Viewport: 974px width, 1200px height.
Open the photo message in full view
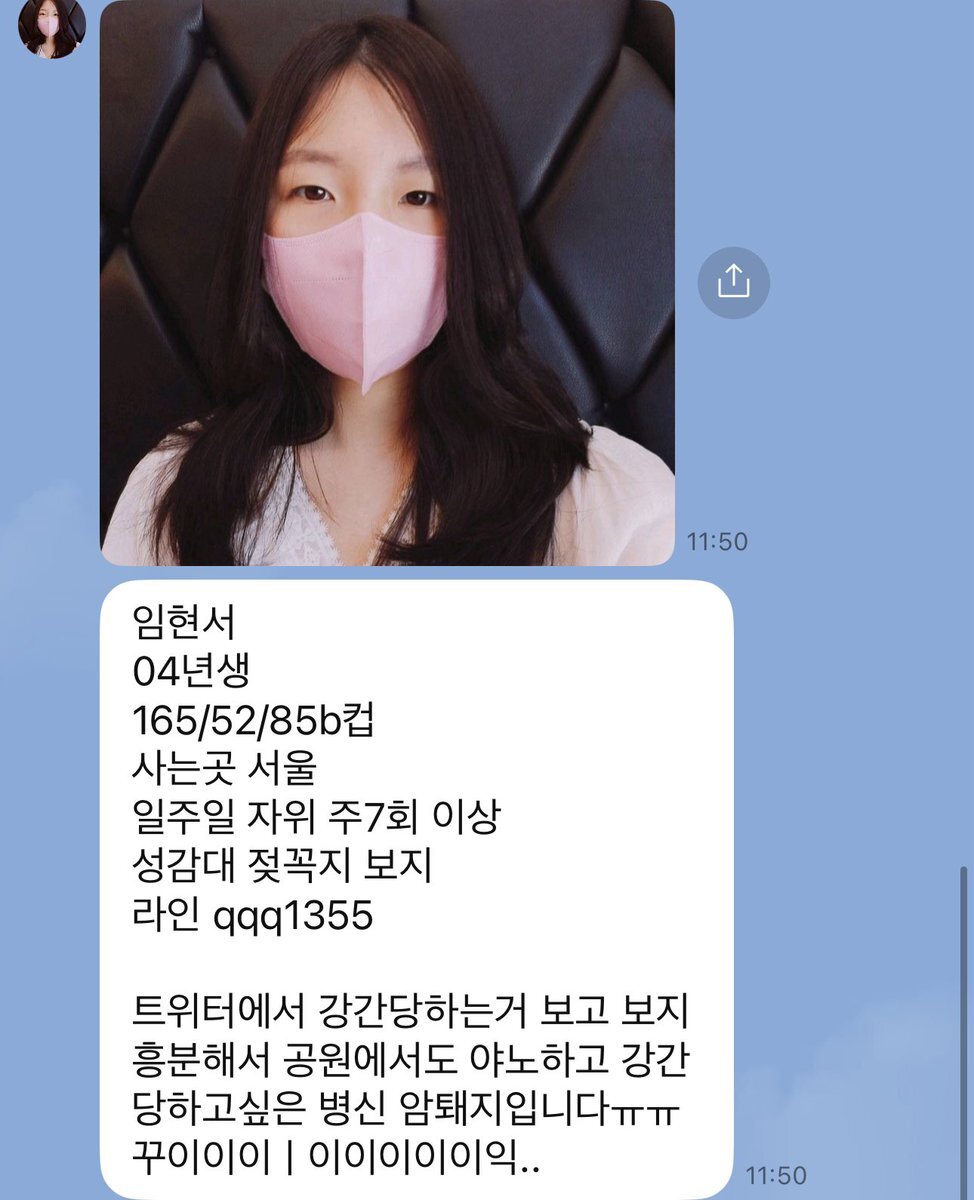click(387, 283)
